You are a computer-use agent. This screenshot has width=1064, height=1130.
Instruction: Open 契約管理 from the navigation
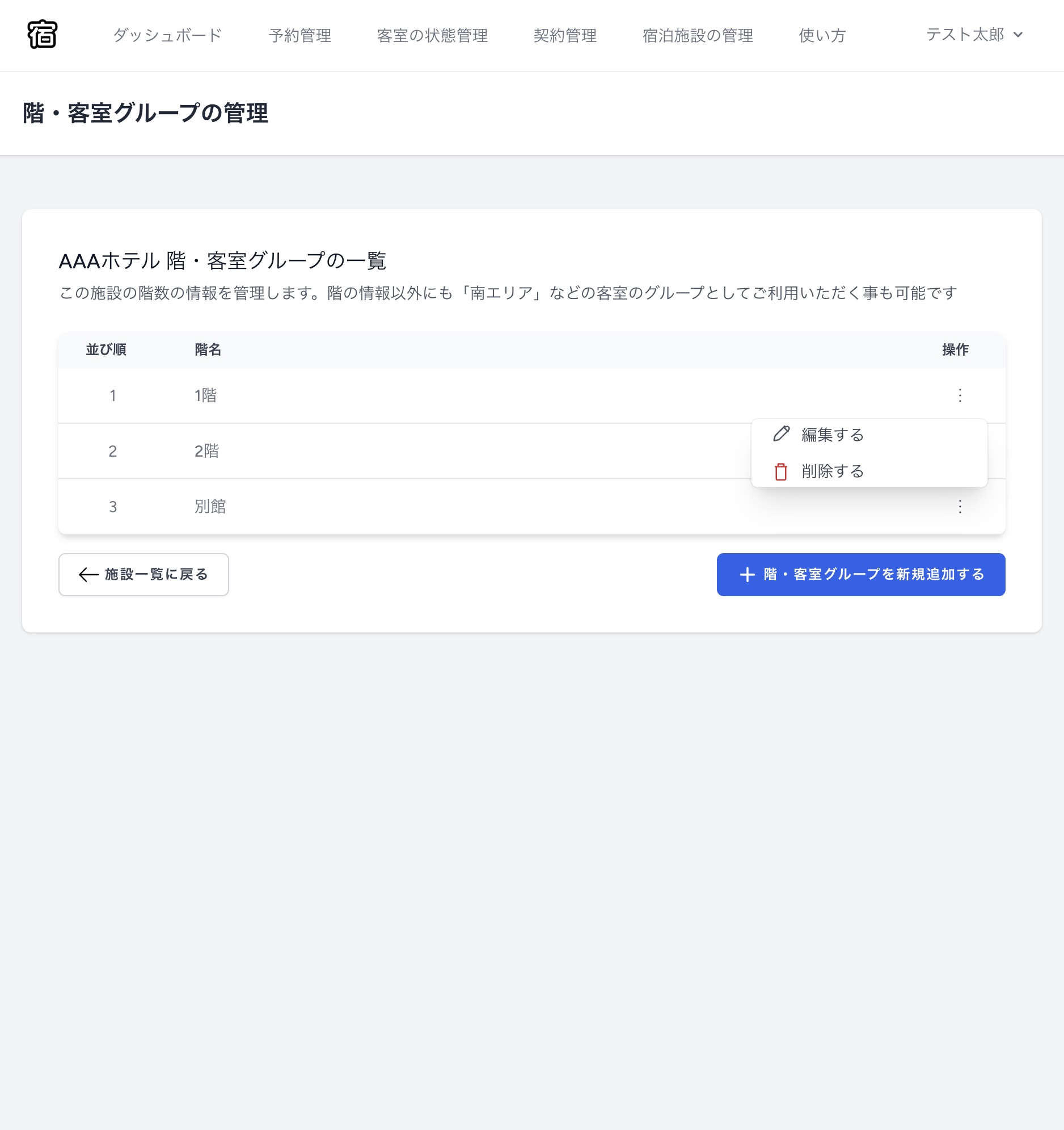tap(565, 35)
